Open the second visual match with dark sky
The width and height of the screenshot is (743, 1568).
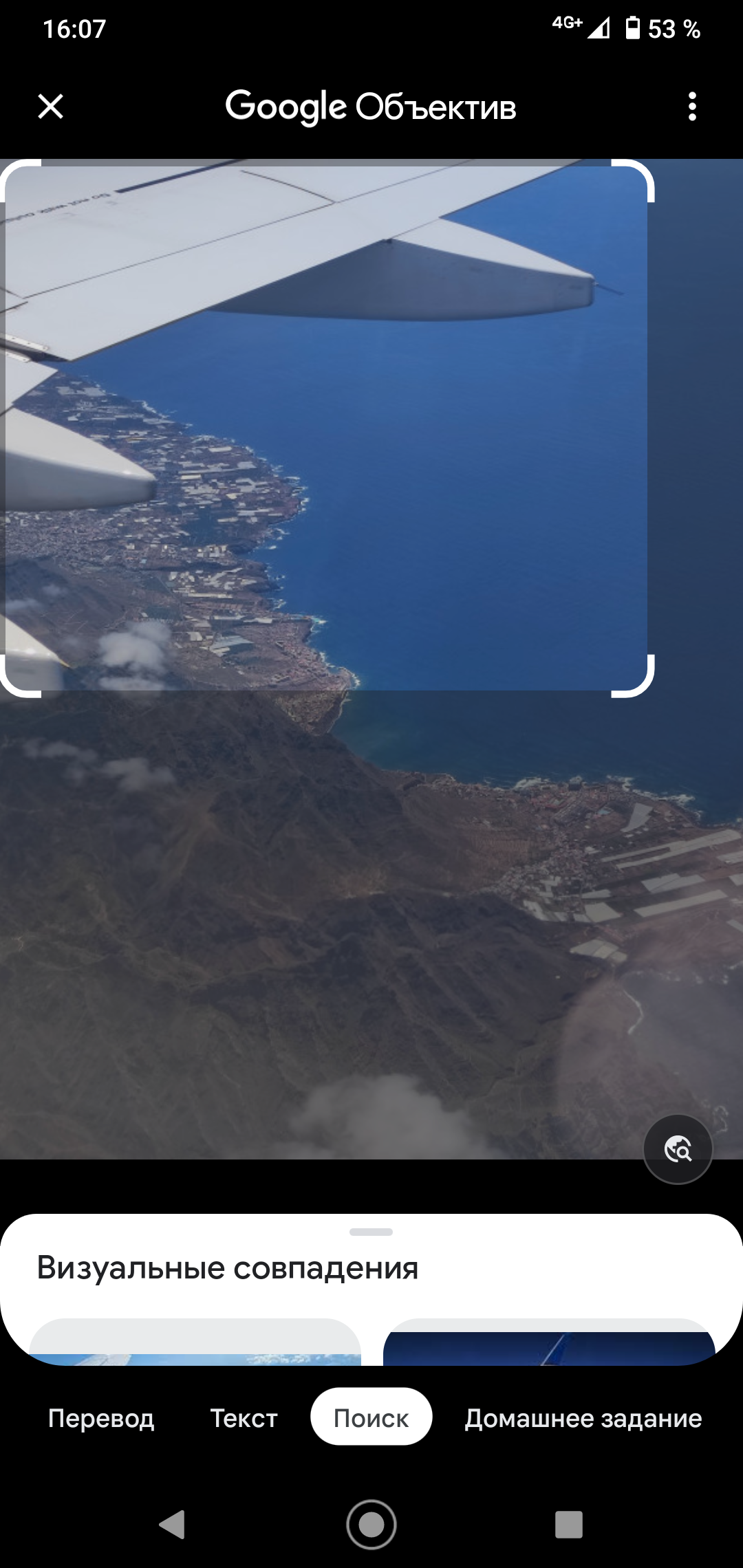point(549,1342)
